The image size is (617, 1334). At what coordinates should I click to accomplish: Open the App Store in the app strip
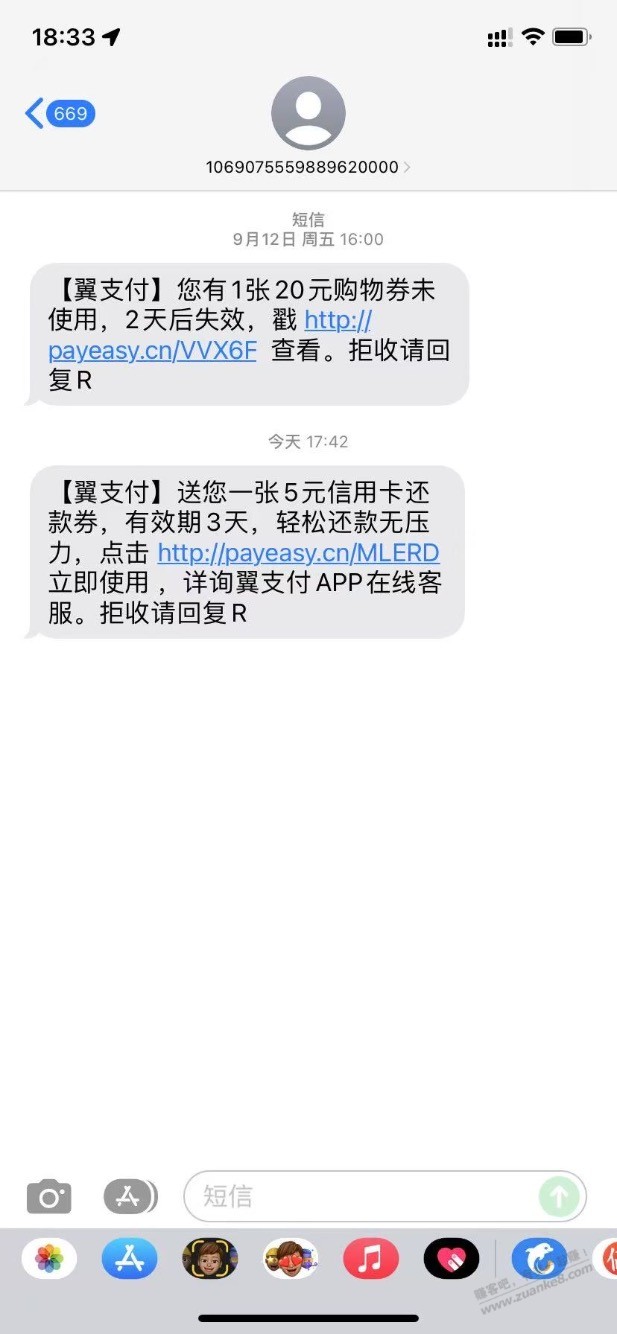pyautogui.click(x=129, y=1259)
